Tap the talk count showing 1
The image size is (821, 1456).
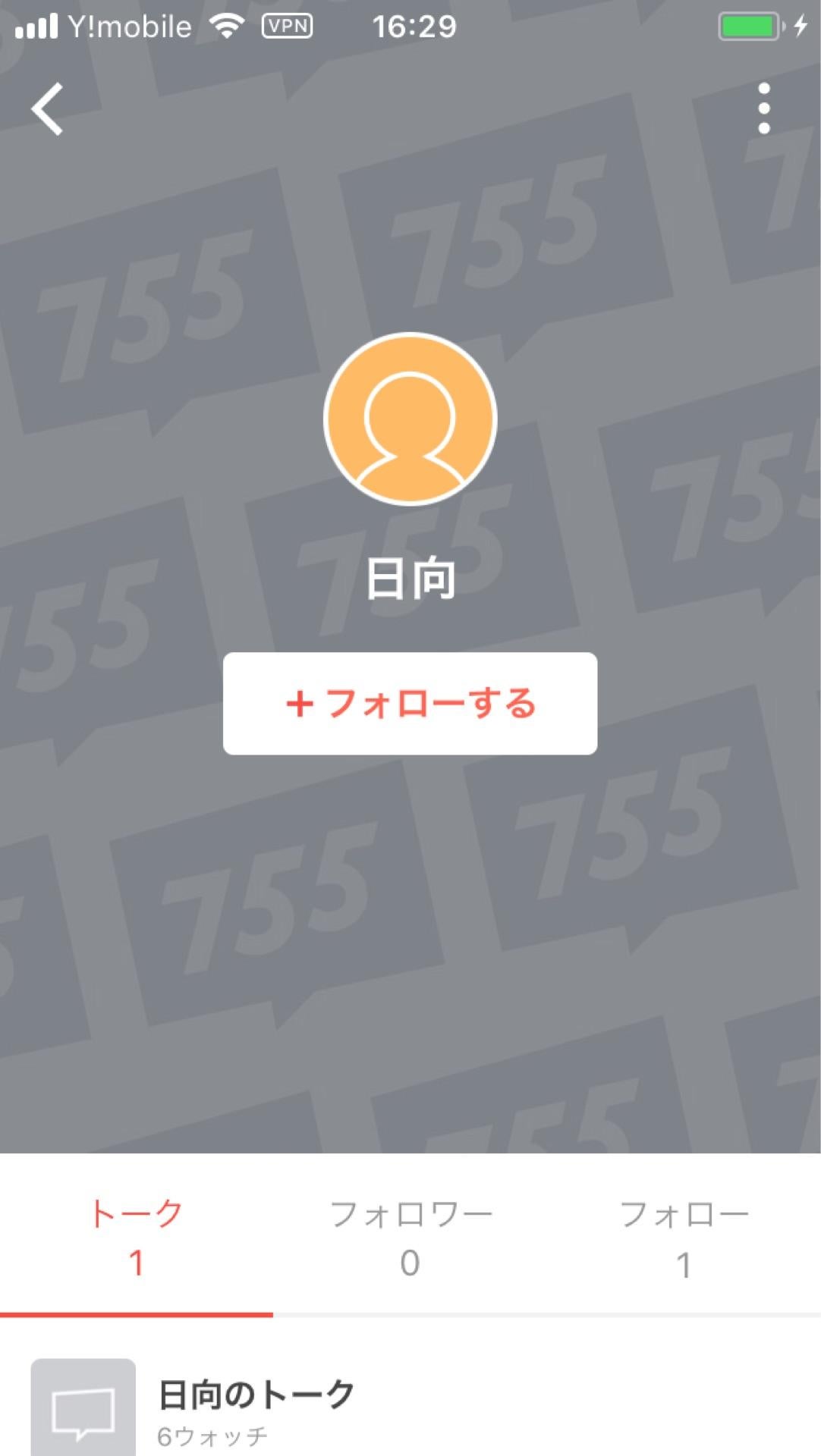coord(137,1261)
